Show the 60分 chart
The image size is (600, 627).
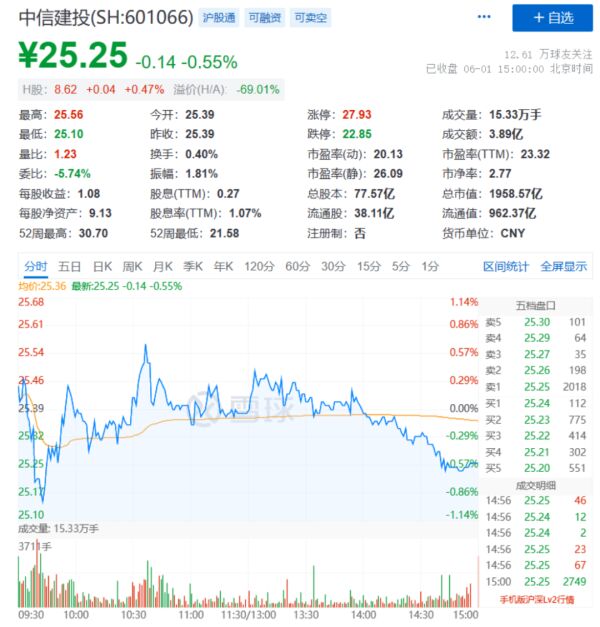click(x=297, y=266)
